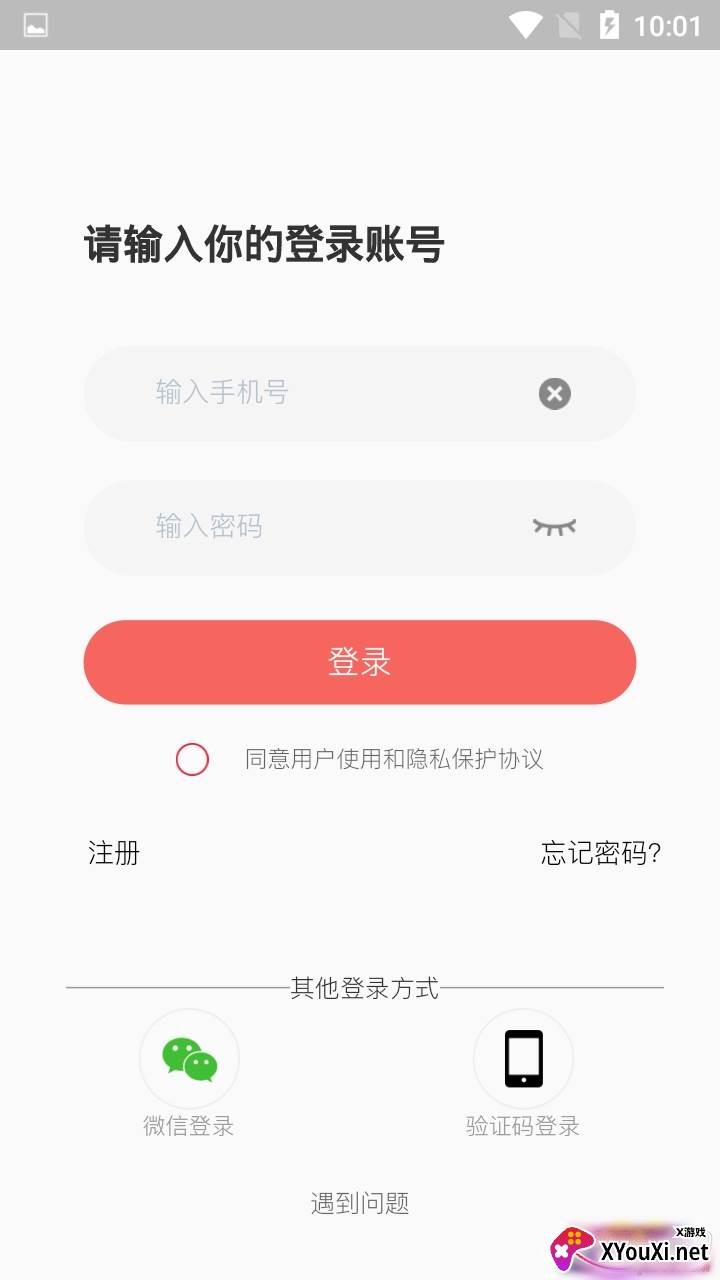
Task: Clear the phone number field
Action: (555, 394)
